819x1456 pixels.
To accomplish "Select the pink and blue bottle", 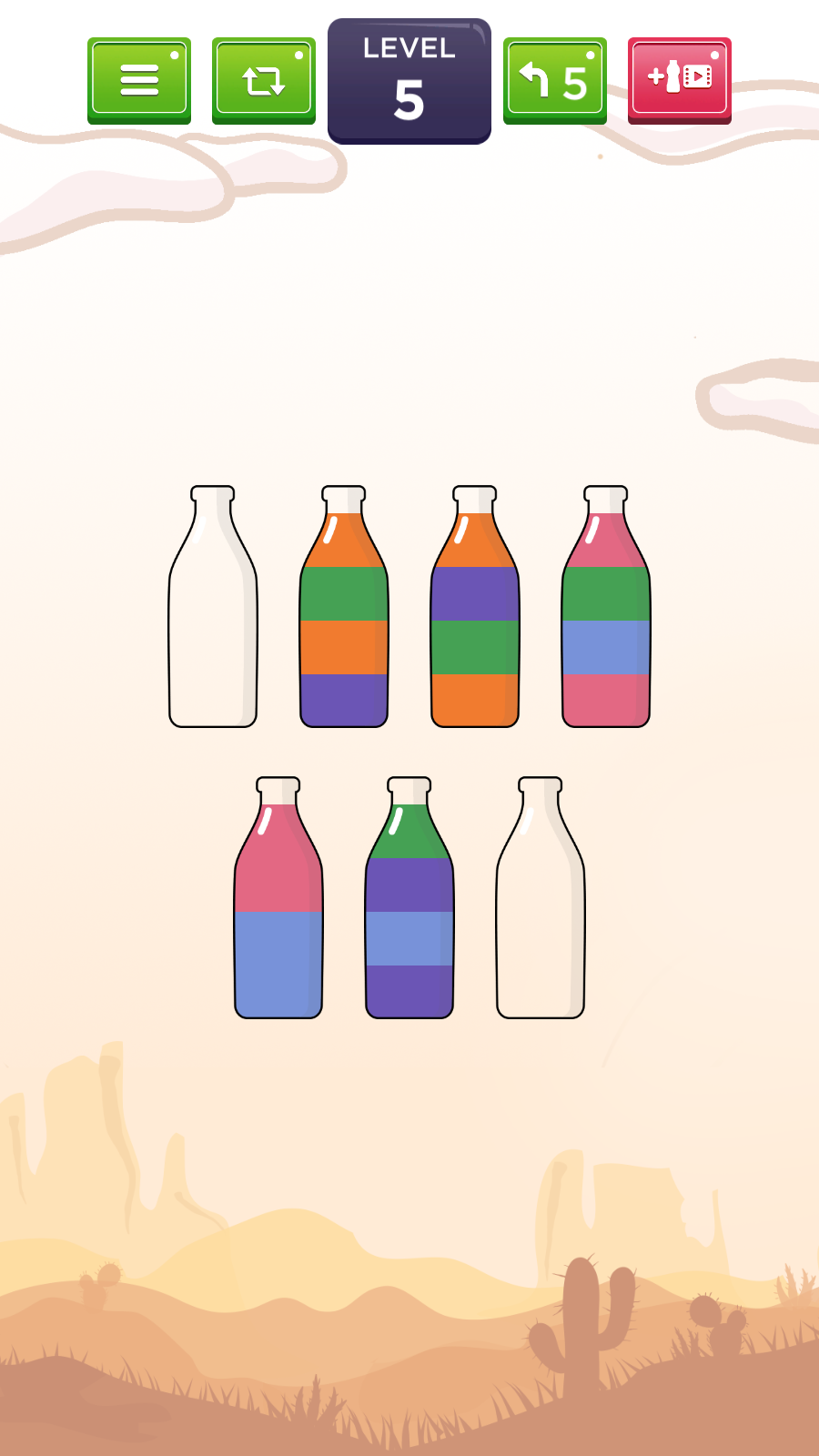I will click(x=278, y=901).
